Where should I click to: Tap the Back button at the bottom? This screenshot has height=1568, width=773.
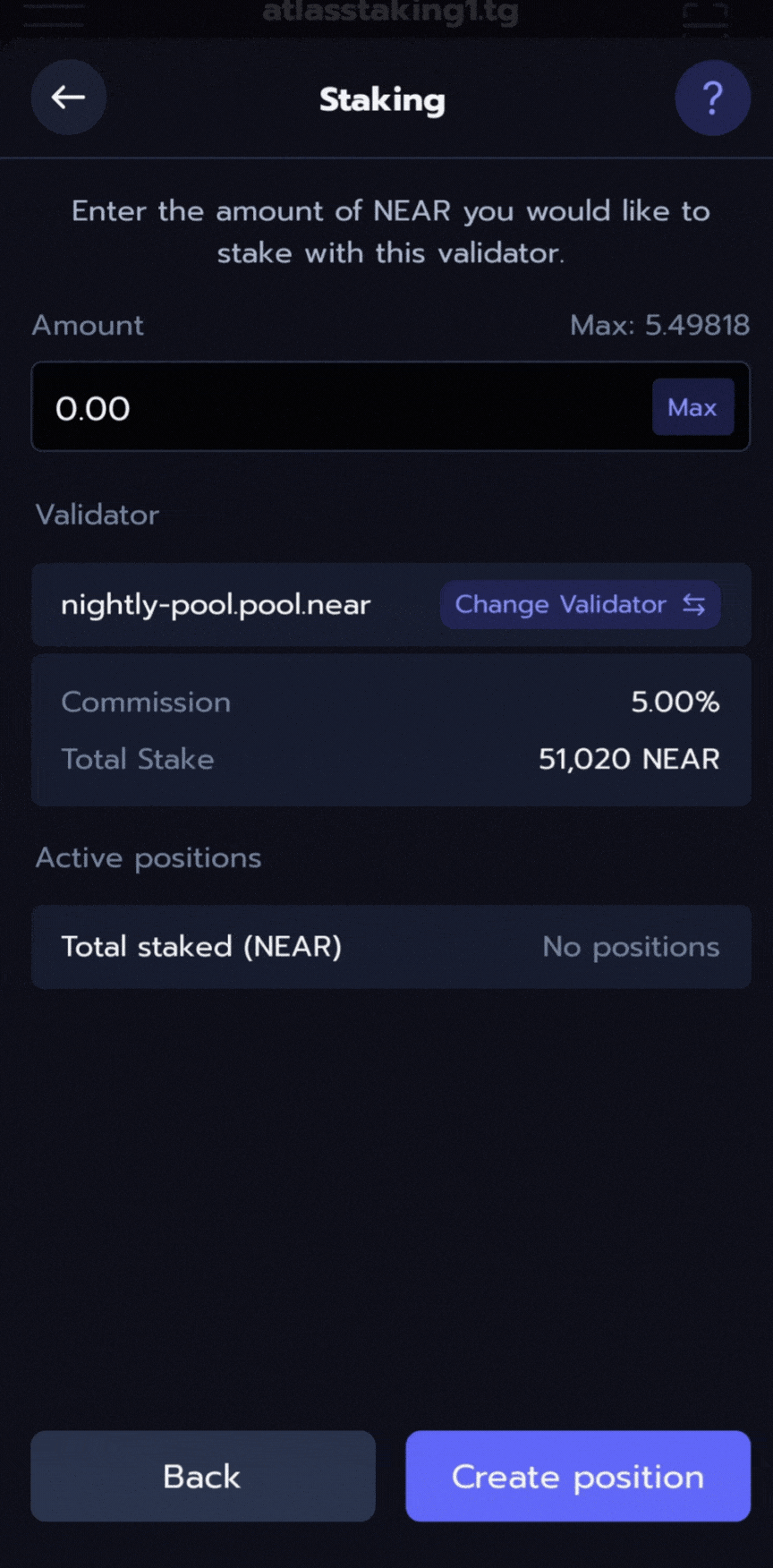tap(202, 1477)
